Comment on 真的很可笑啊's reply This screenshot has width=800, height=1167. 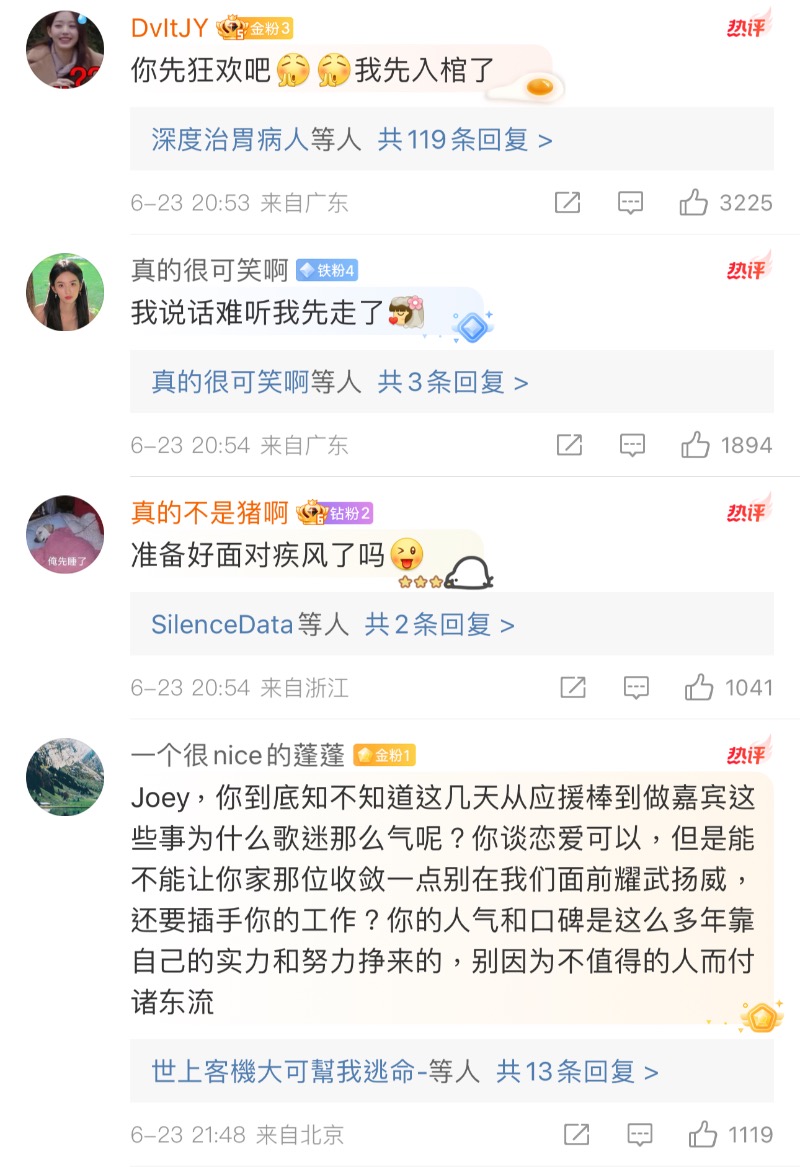coord(632,445)
